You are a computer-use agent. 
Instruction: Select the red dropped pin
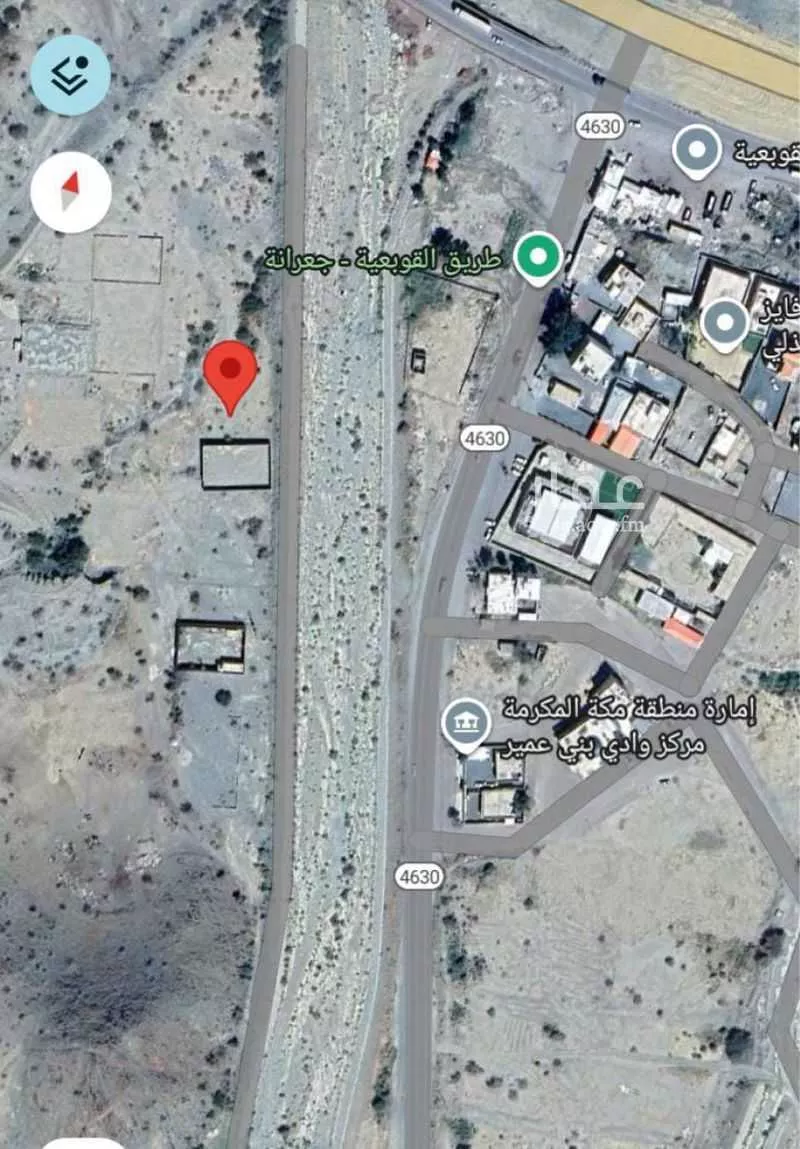(230, 373)
